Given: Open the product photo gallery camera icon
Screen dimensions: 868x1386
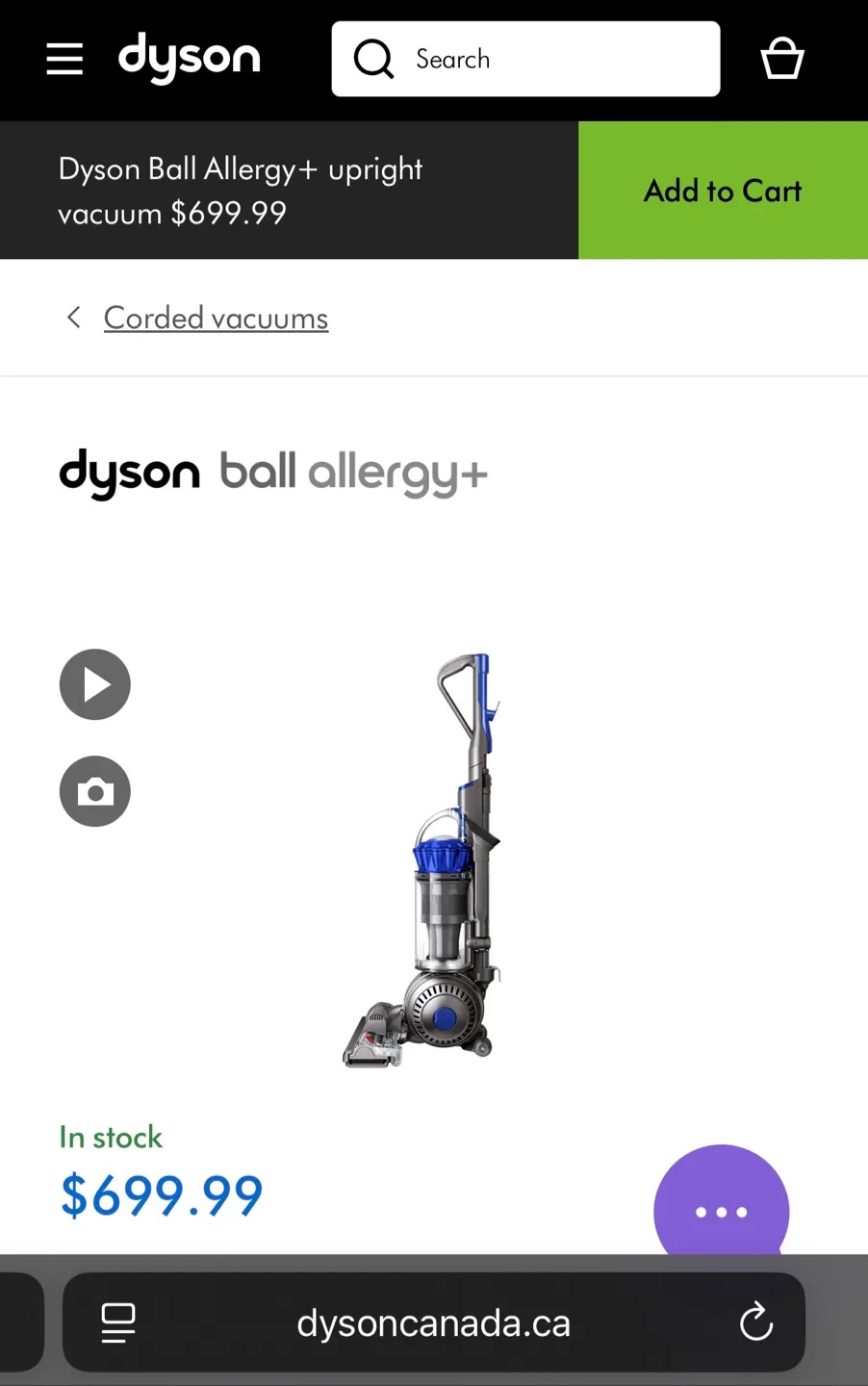Looking at the screenshot, I should tap(94, 791).
